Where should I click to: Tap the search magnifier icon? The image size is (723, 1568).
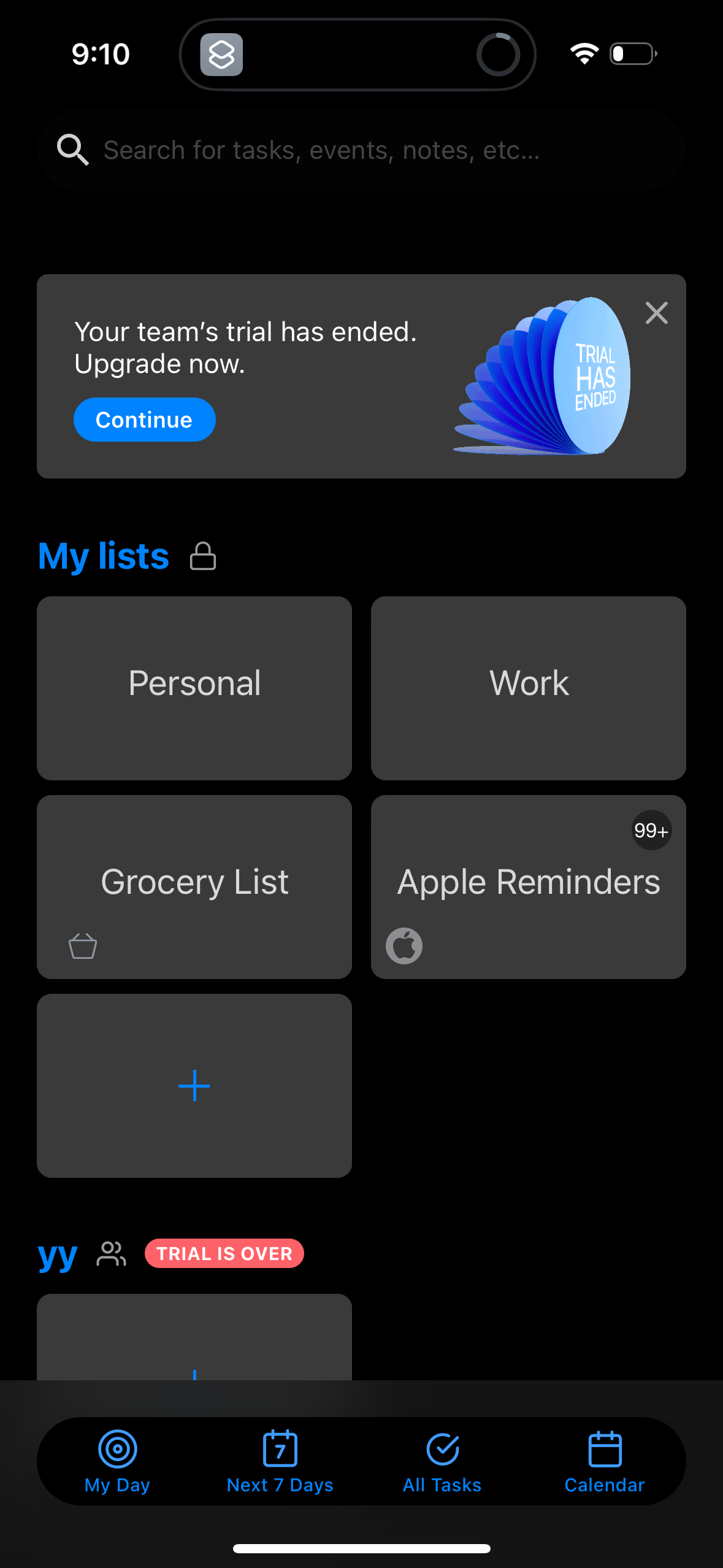[x=73, y=149]
